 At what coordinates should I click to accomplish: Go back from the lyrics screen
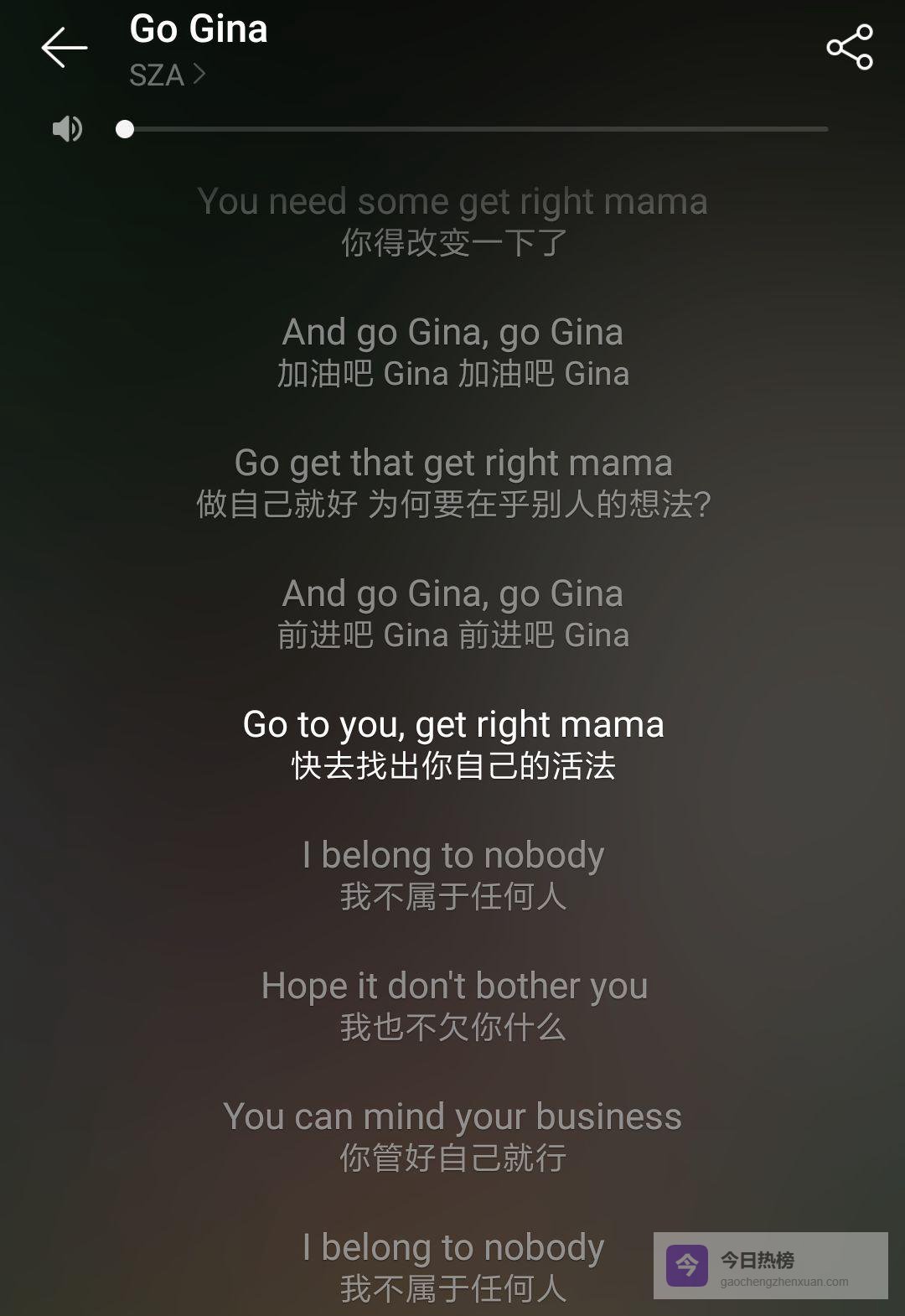[x=64, y=47]
